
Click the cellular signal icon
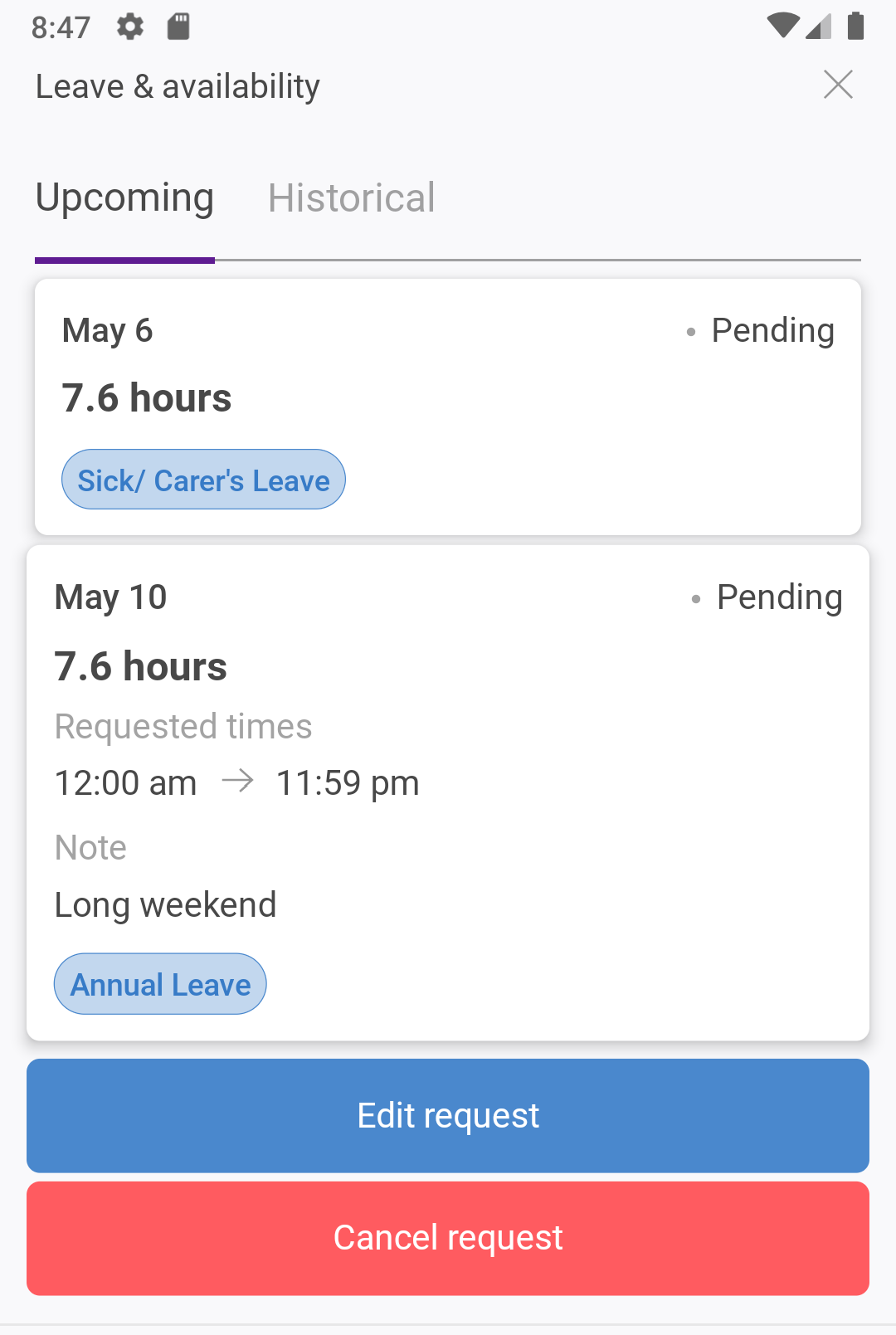pos(818,27)
